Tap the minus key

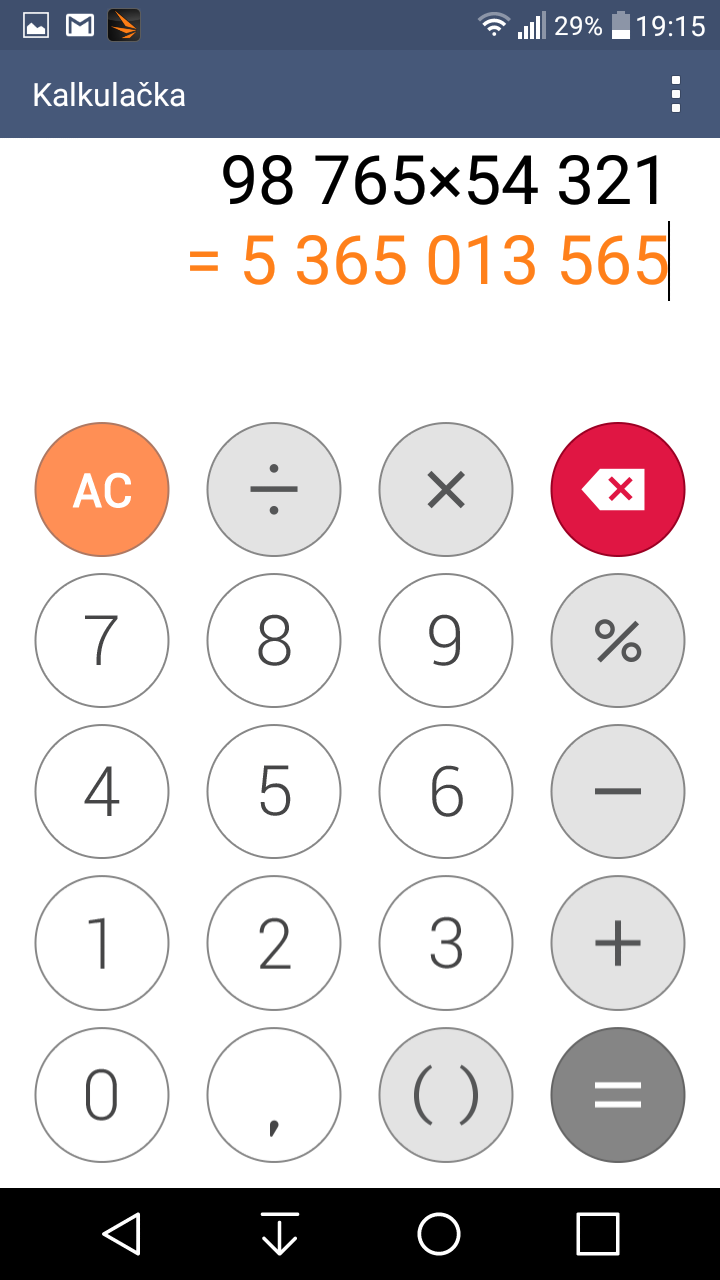pos(618,792)
